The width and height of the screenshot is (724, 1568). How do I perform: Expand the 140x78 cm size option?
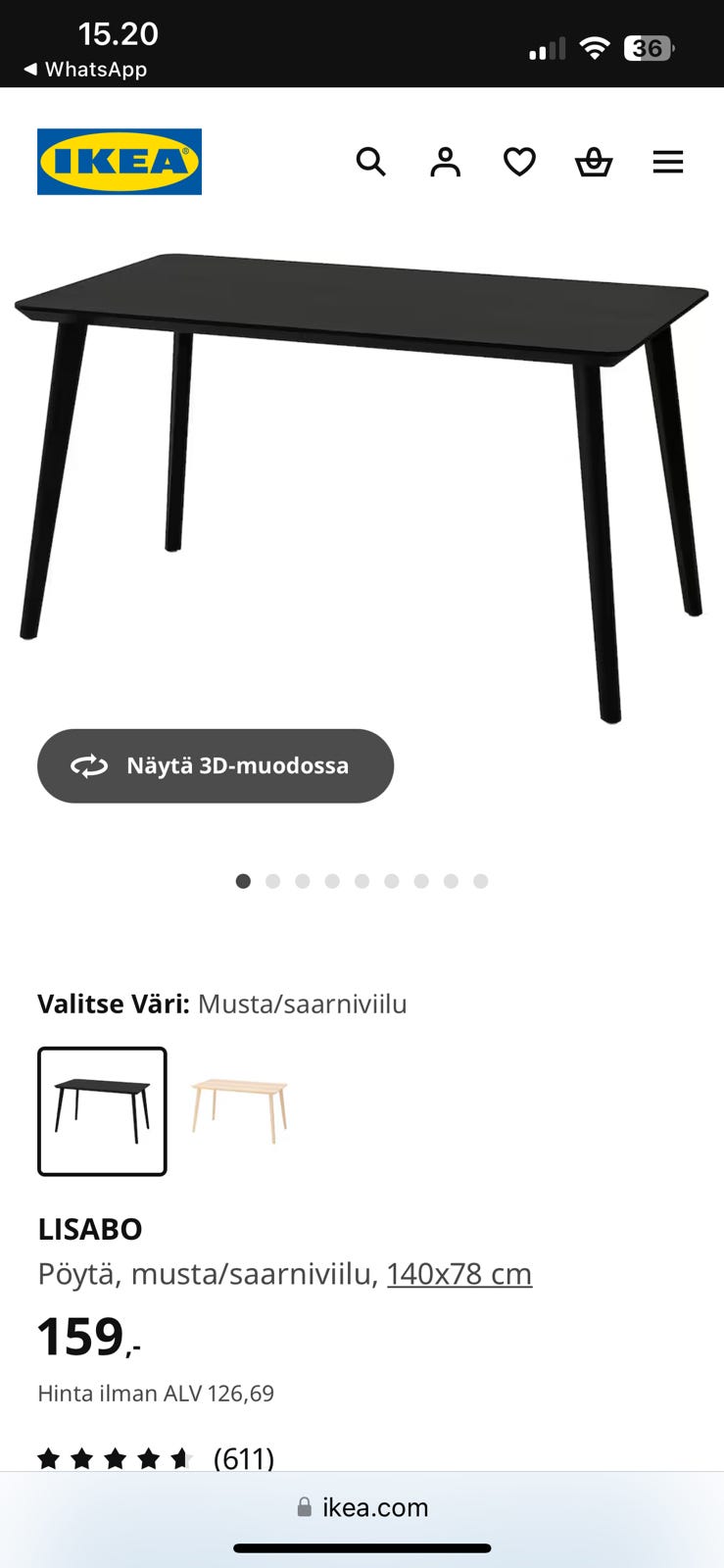coord(459,1273)
